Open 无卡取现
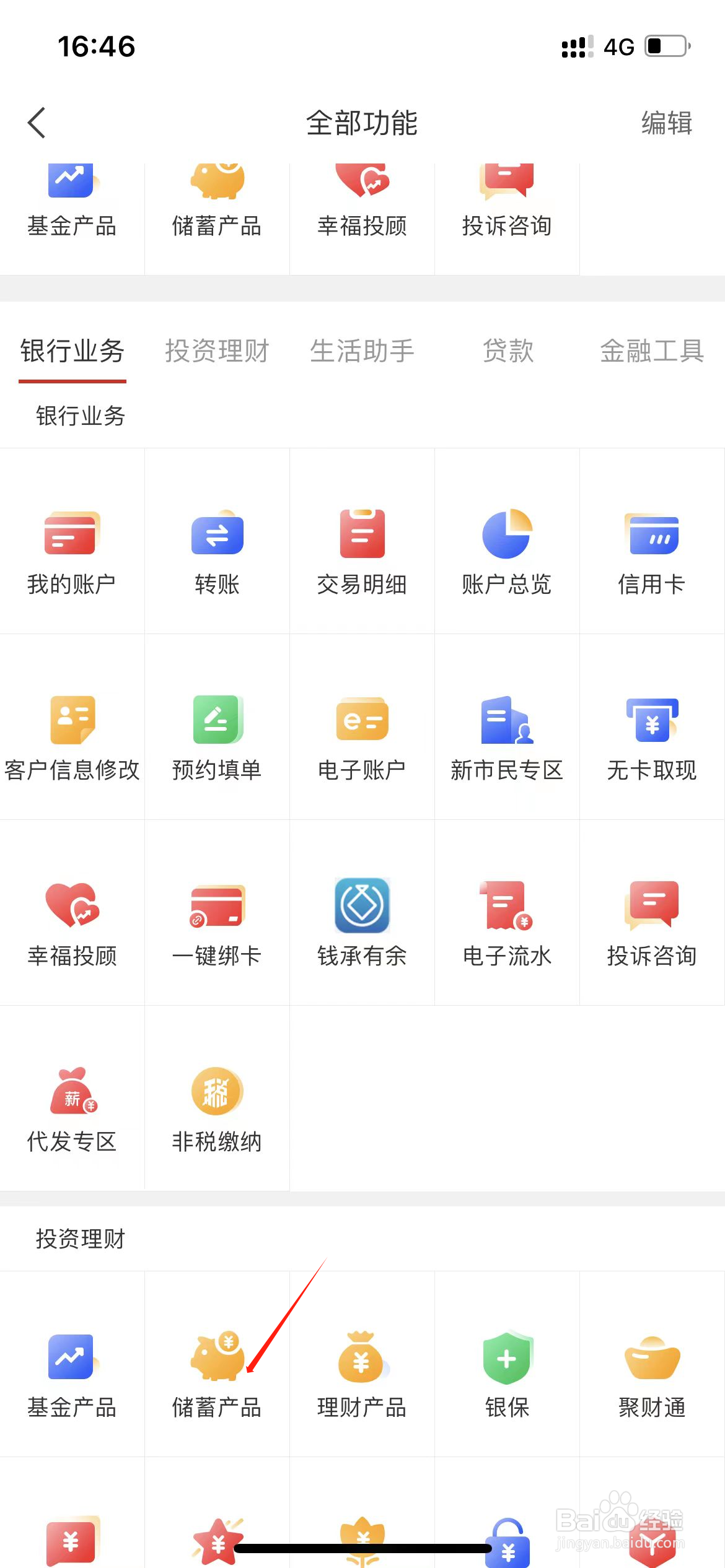Screen dimensions: 725x1568 652,727
